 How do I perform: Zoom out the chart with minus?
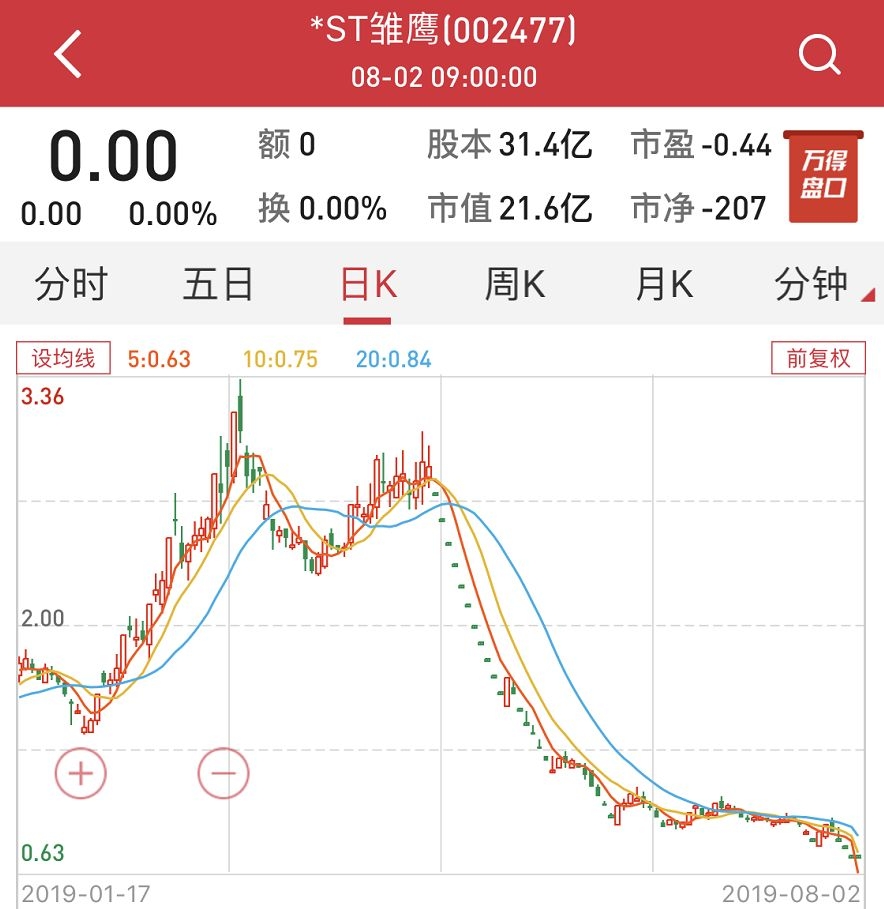pos(223,773)
